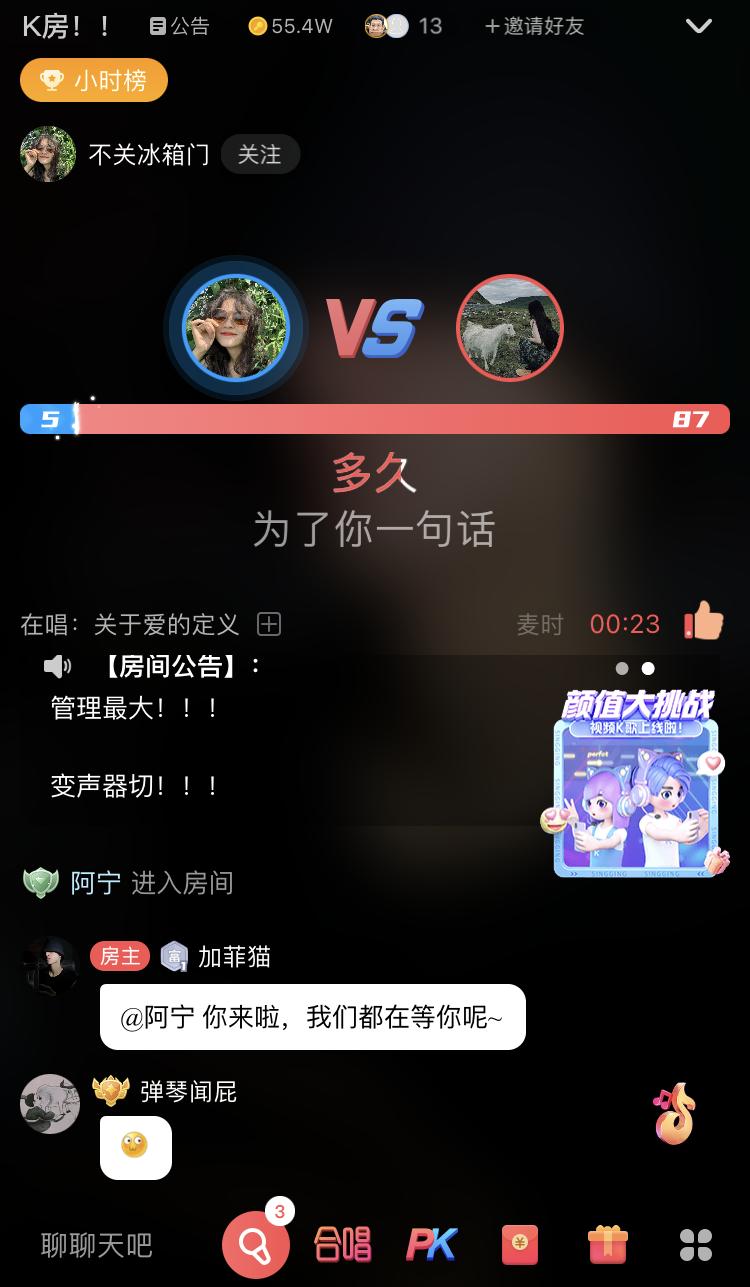Open the microphone song queue button

255,1245
